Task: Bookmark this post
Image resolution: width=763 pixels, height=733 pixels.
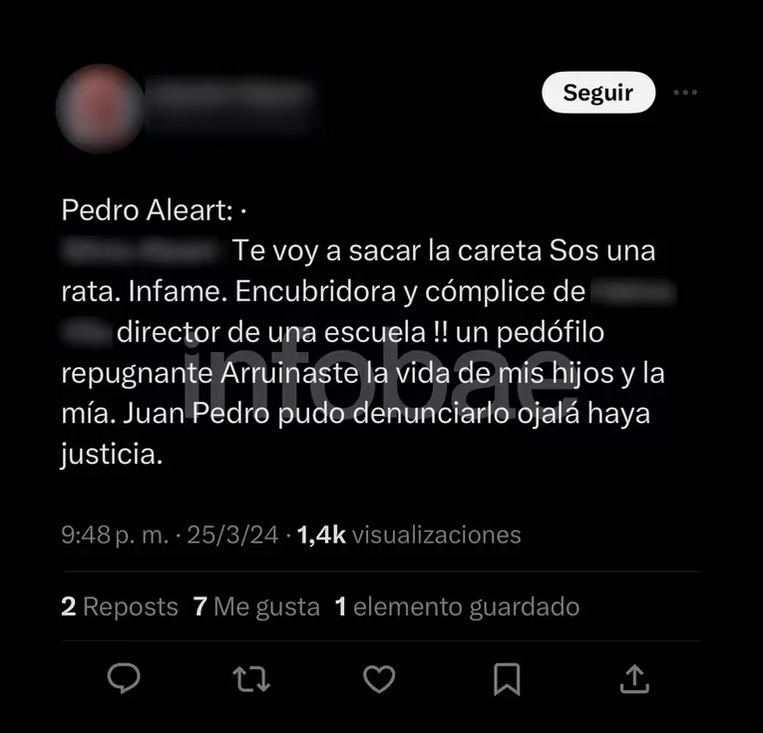Action: 507,679
